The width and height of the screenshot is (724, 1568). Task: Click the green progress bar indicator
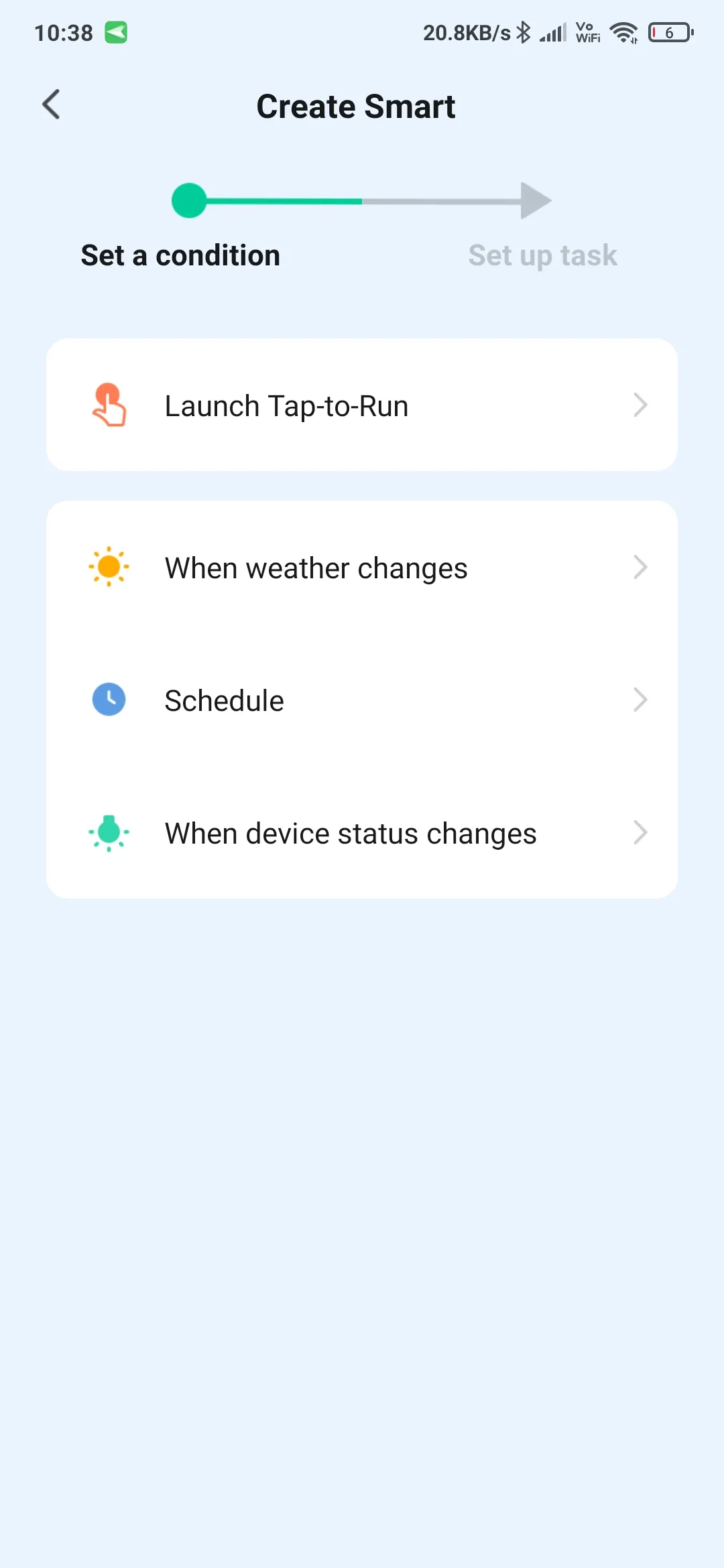(x=188, y=200)
